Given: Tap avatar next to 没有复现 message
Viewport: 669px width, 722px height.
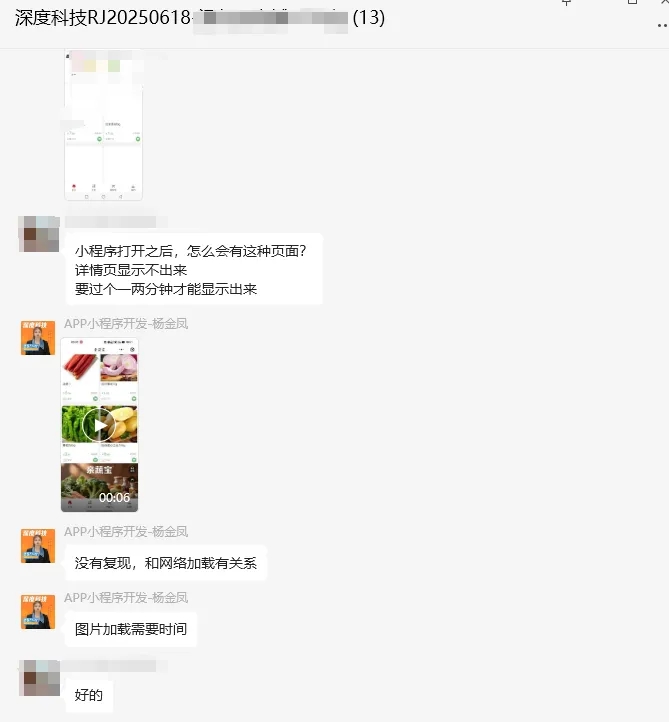Looking at the screenshot, I should [38, 546].
